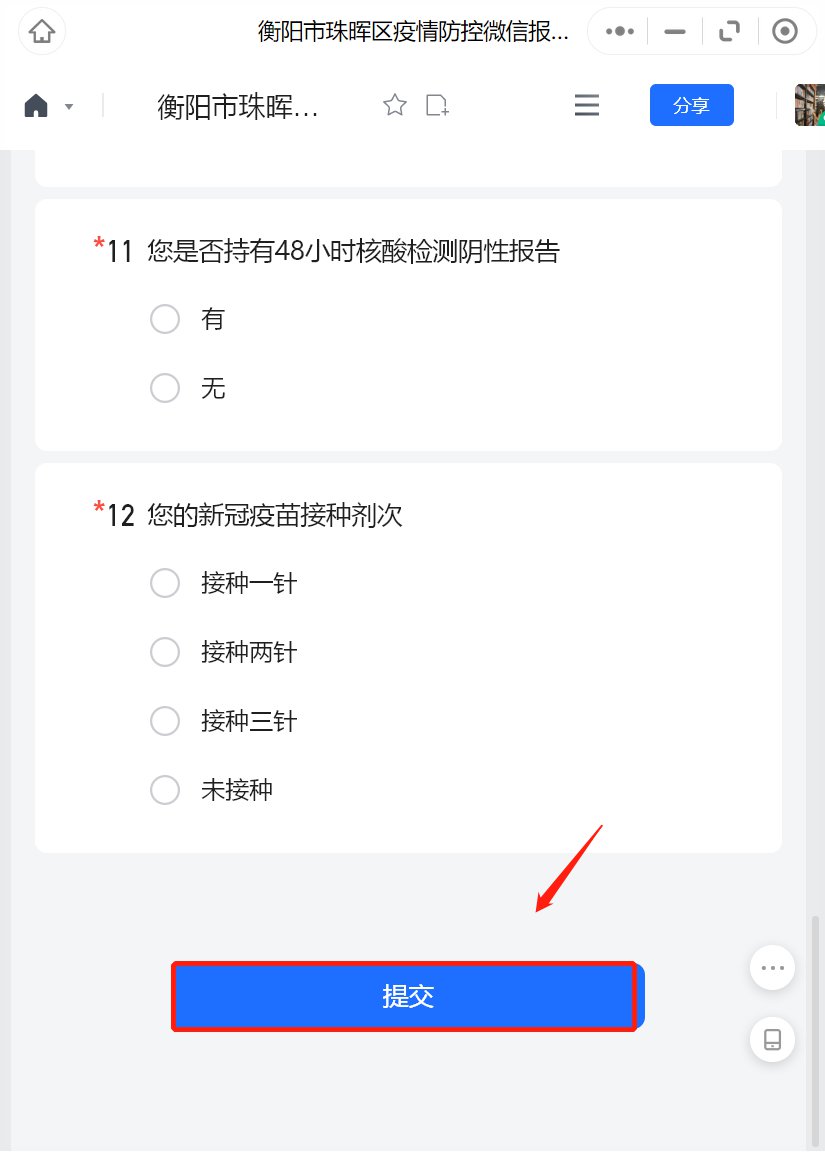Close the mini program via circle icon
The width and height of the screenshot is (825, 1152).
click(785, 32)
